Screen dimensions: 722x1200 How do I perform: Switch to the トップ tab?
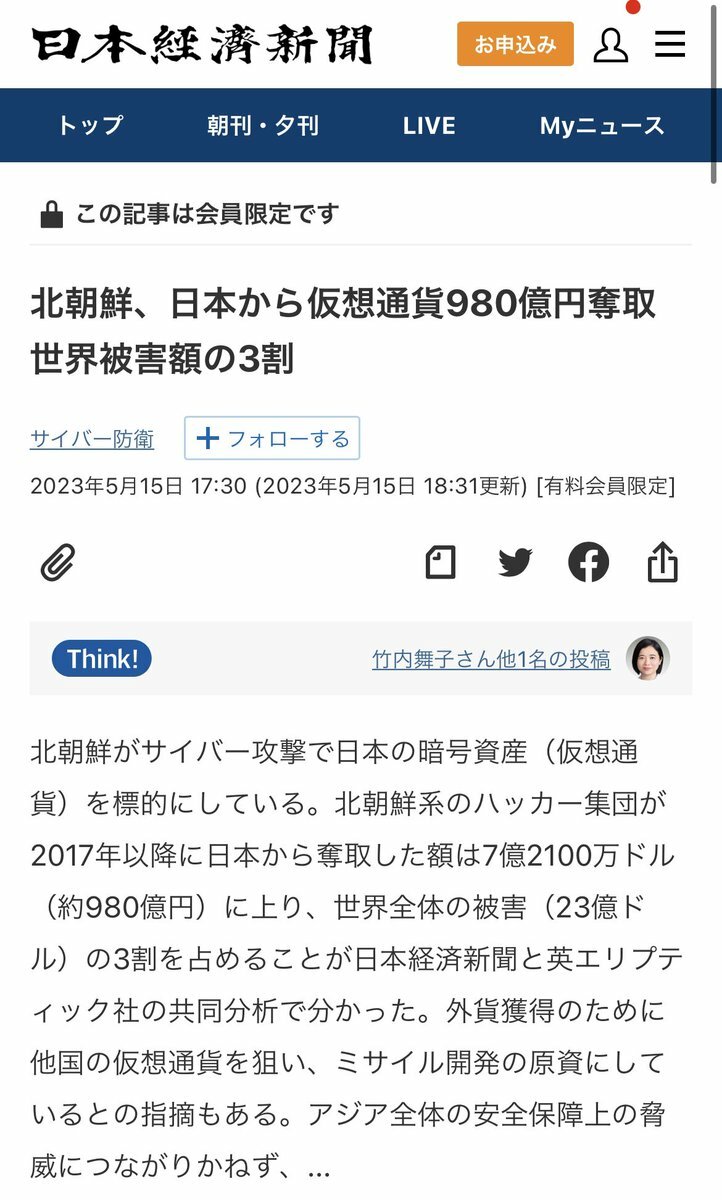pyautogui.click(x=90, y=126)
